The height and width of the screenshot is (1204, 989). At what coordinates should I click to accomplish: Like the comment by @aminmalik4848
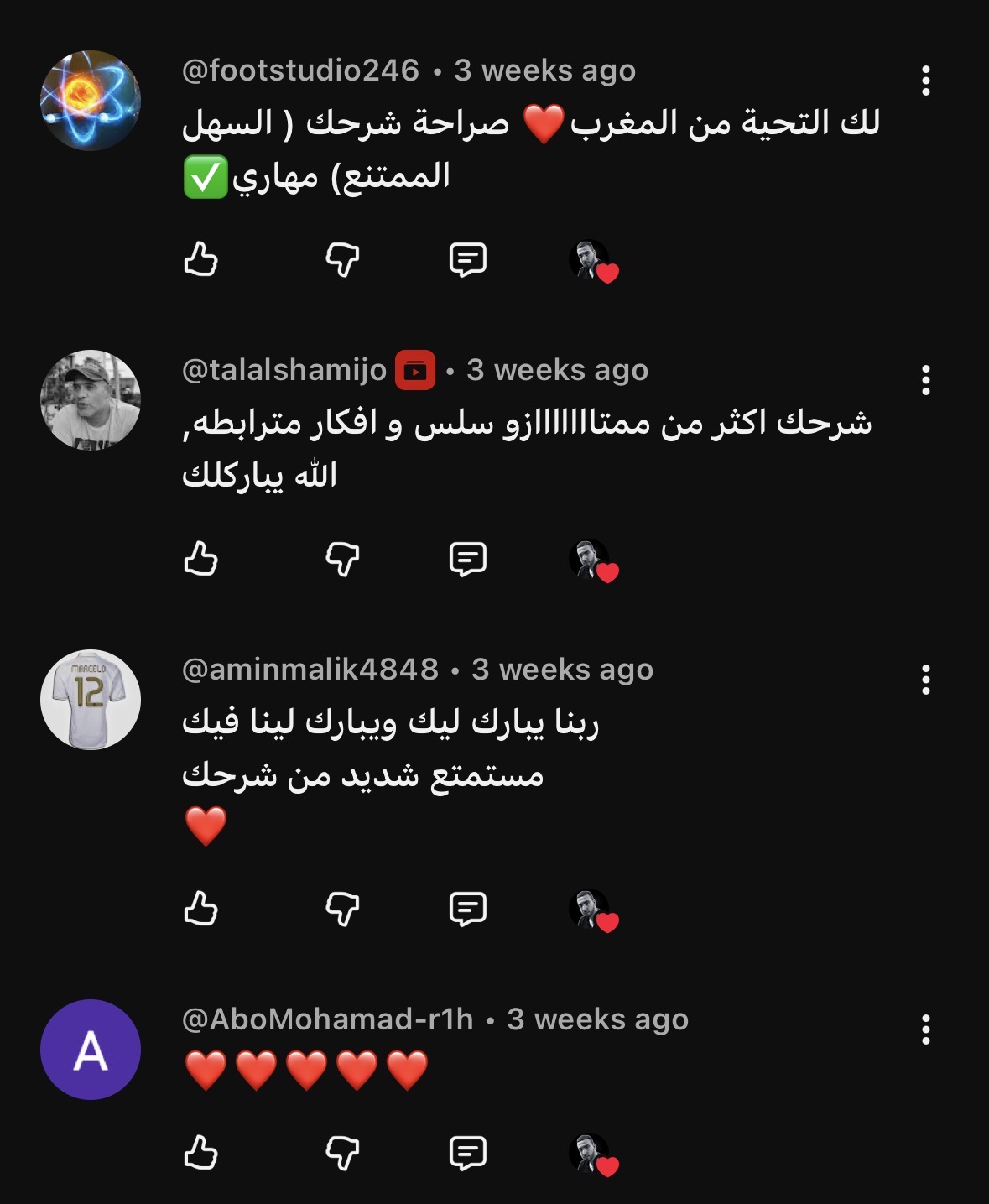point(200,909)
